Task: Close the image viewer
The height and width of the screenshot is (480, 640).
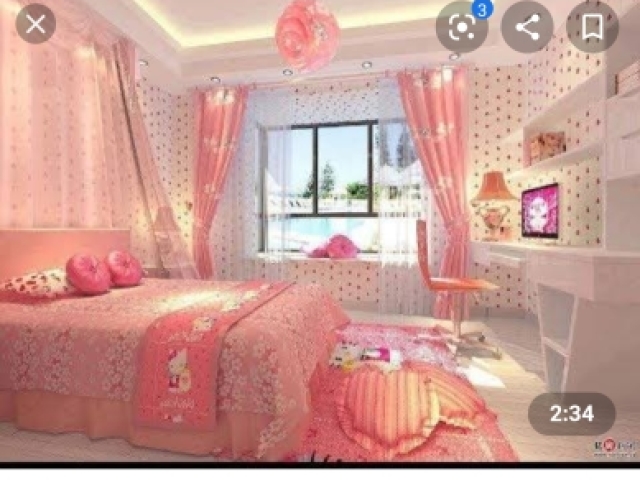Action: pyautogui.click(x=36, y=25)
